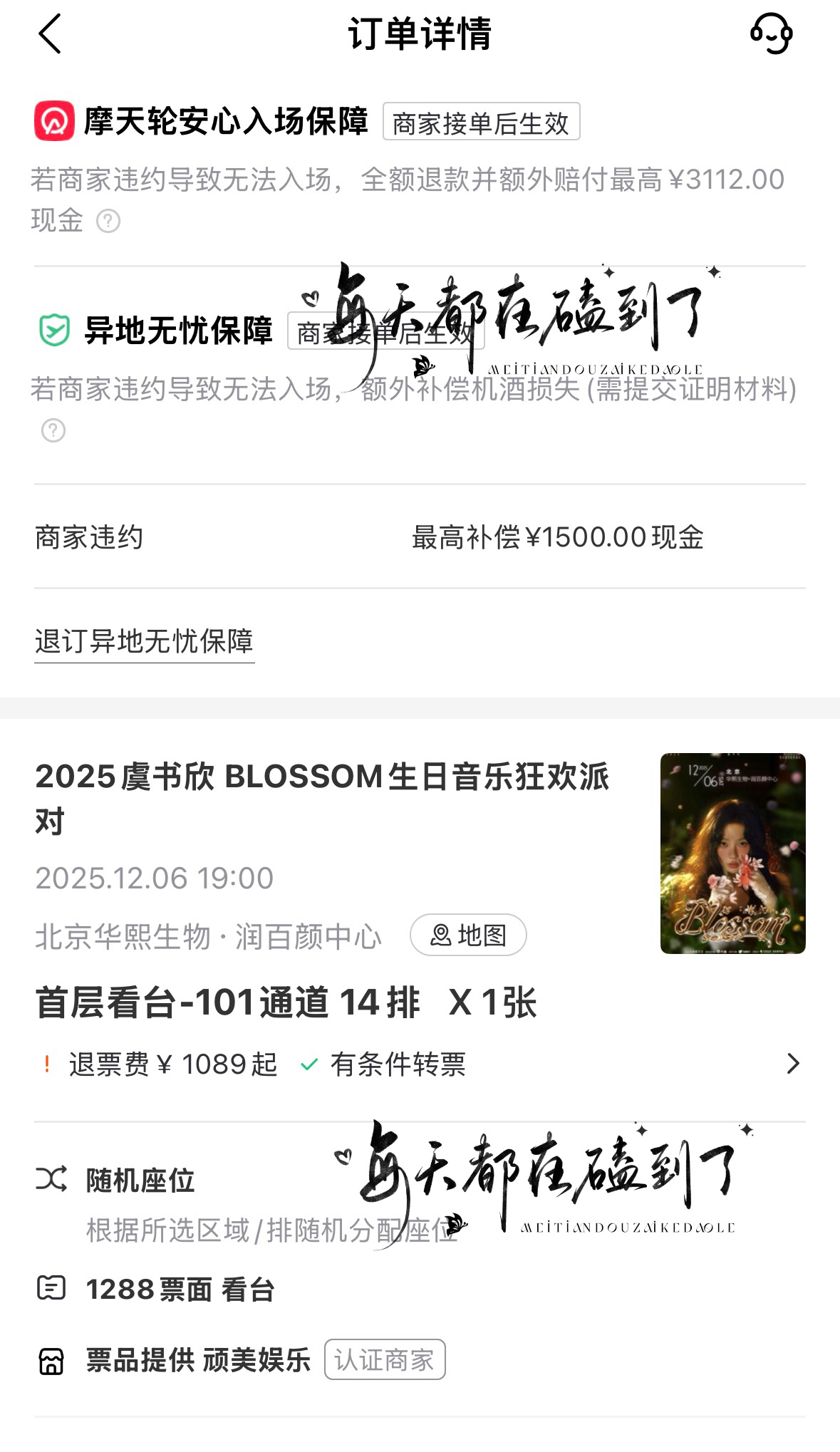840x1452 pixels.
Task: Click the 退订异地无忧保障 link
Action: [144, 643]
